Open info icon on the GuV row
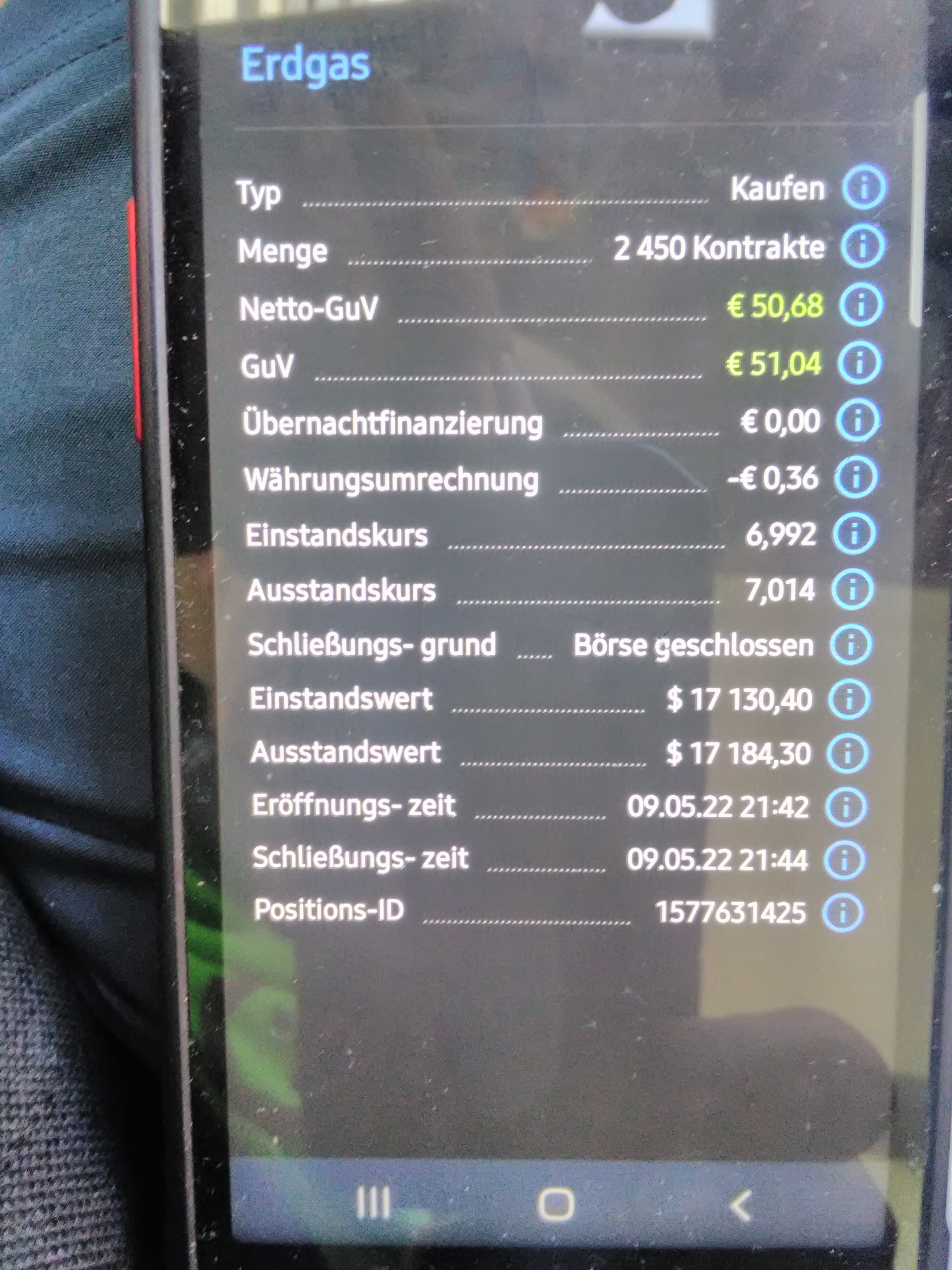 click(859, 362)
